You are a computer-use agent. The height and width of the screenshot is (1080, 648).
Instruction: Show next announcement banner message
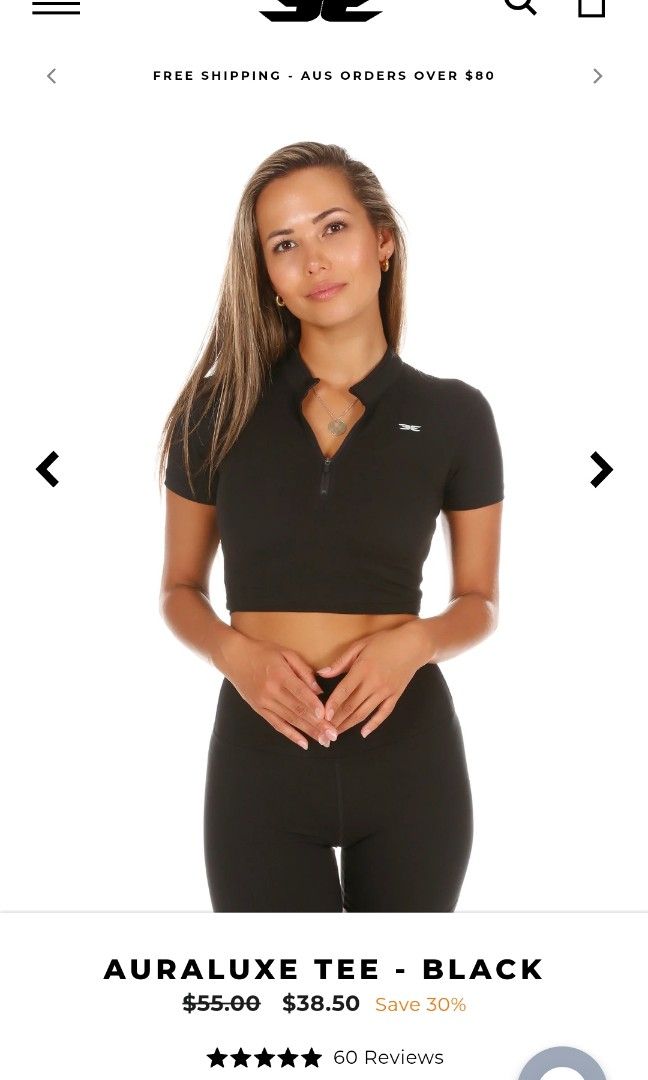[598, 76]
